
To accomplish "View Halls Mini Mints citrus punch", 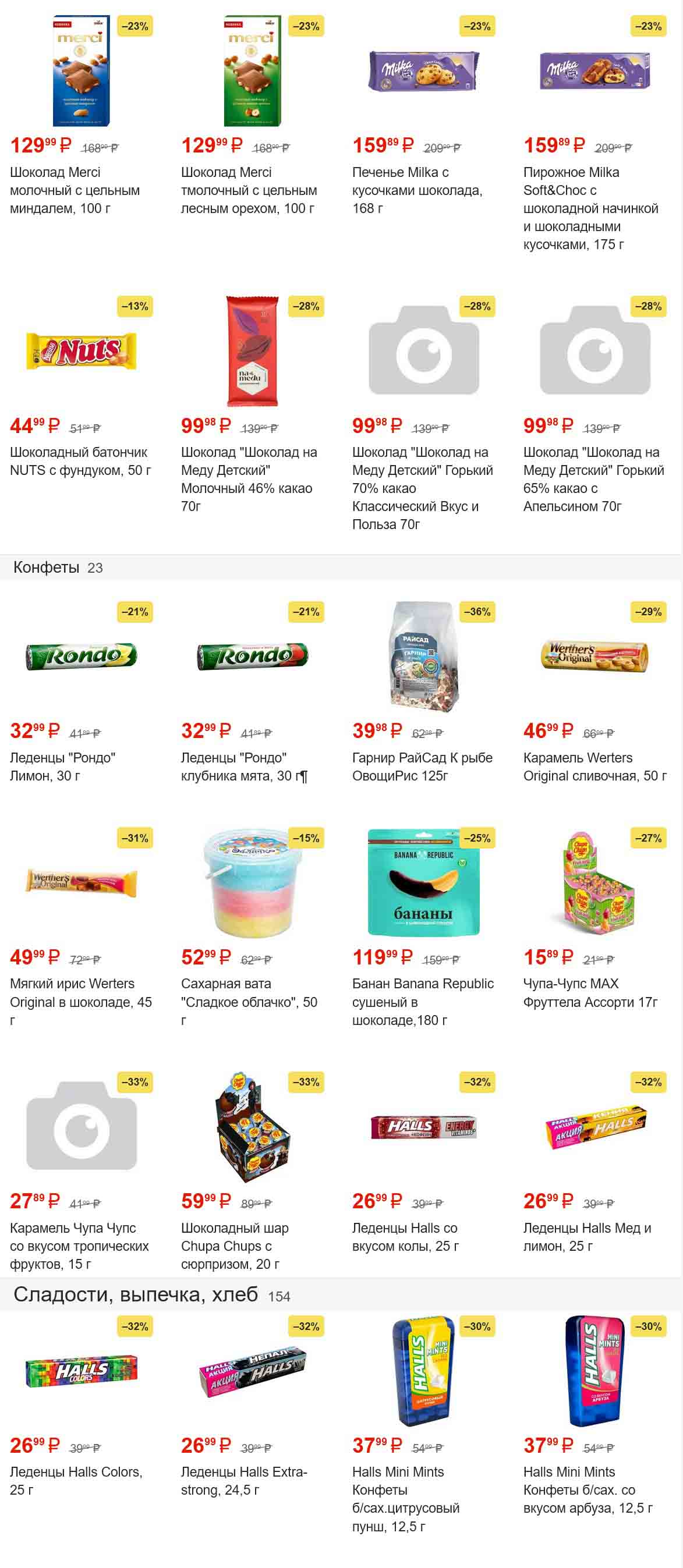I will [423, 1370].
